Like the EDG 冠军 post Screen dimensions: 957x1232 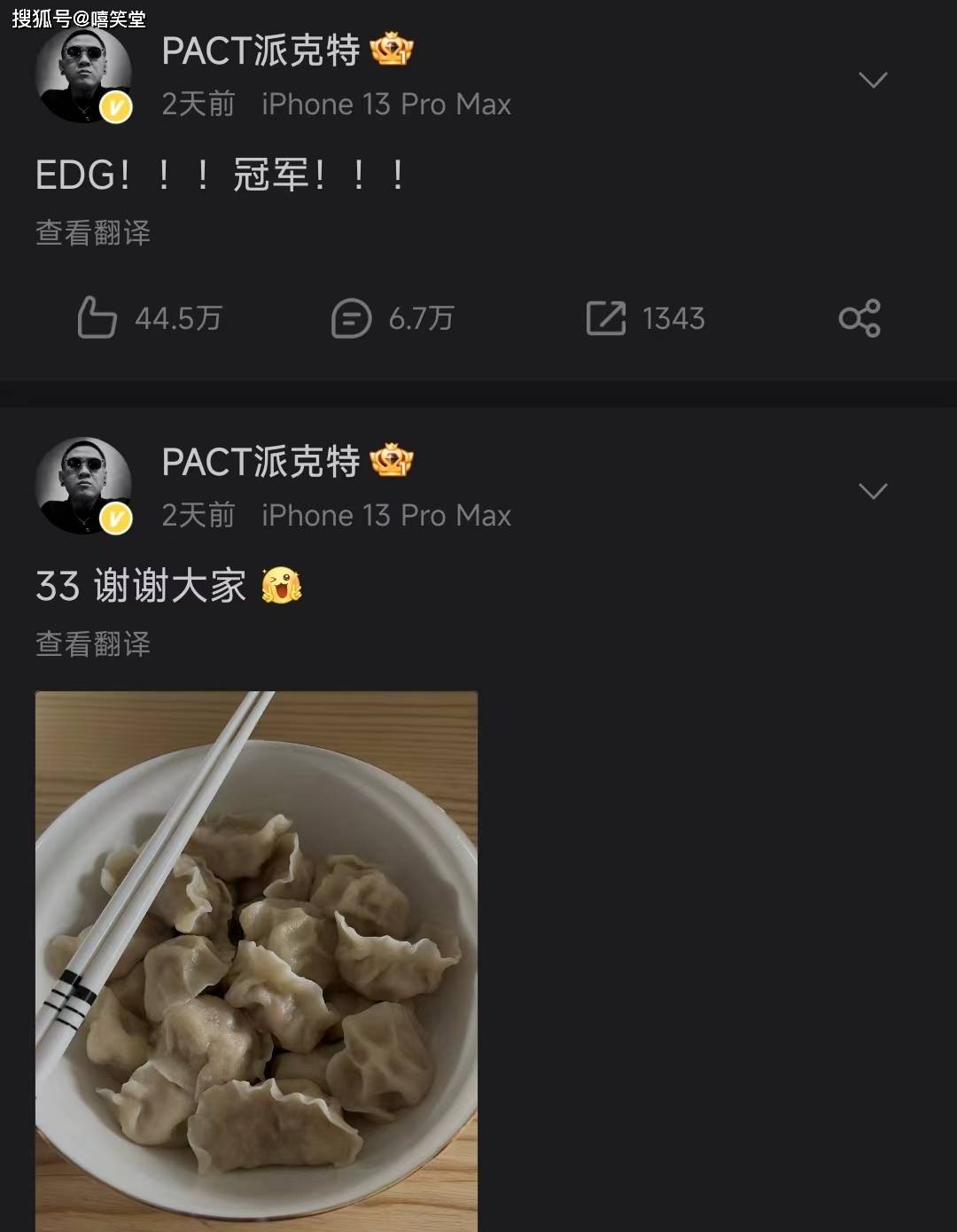pyautogui.click(x=97, y=318)
